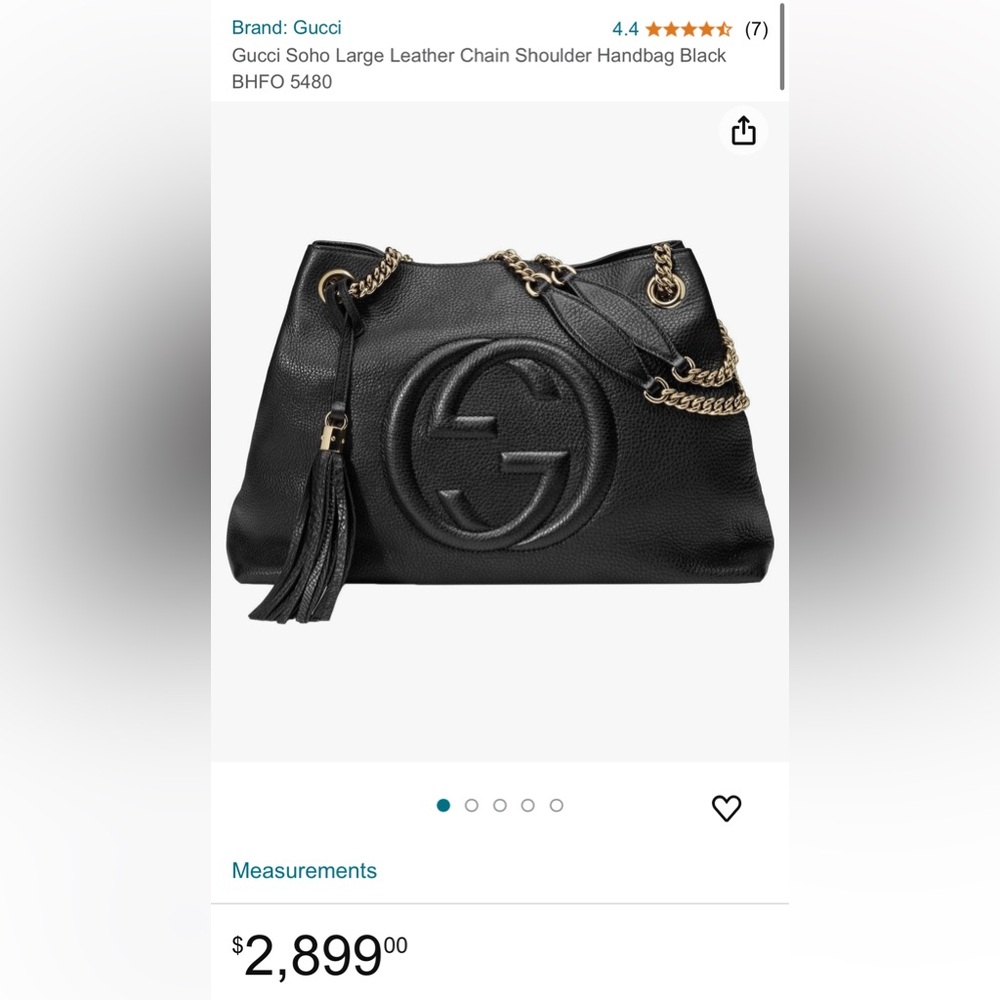Open the Brand: Gucci link
The width and height of the screenshot is (1000, 1000).
[286, 27]
